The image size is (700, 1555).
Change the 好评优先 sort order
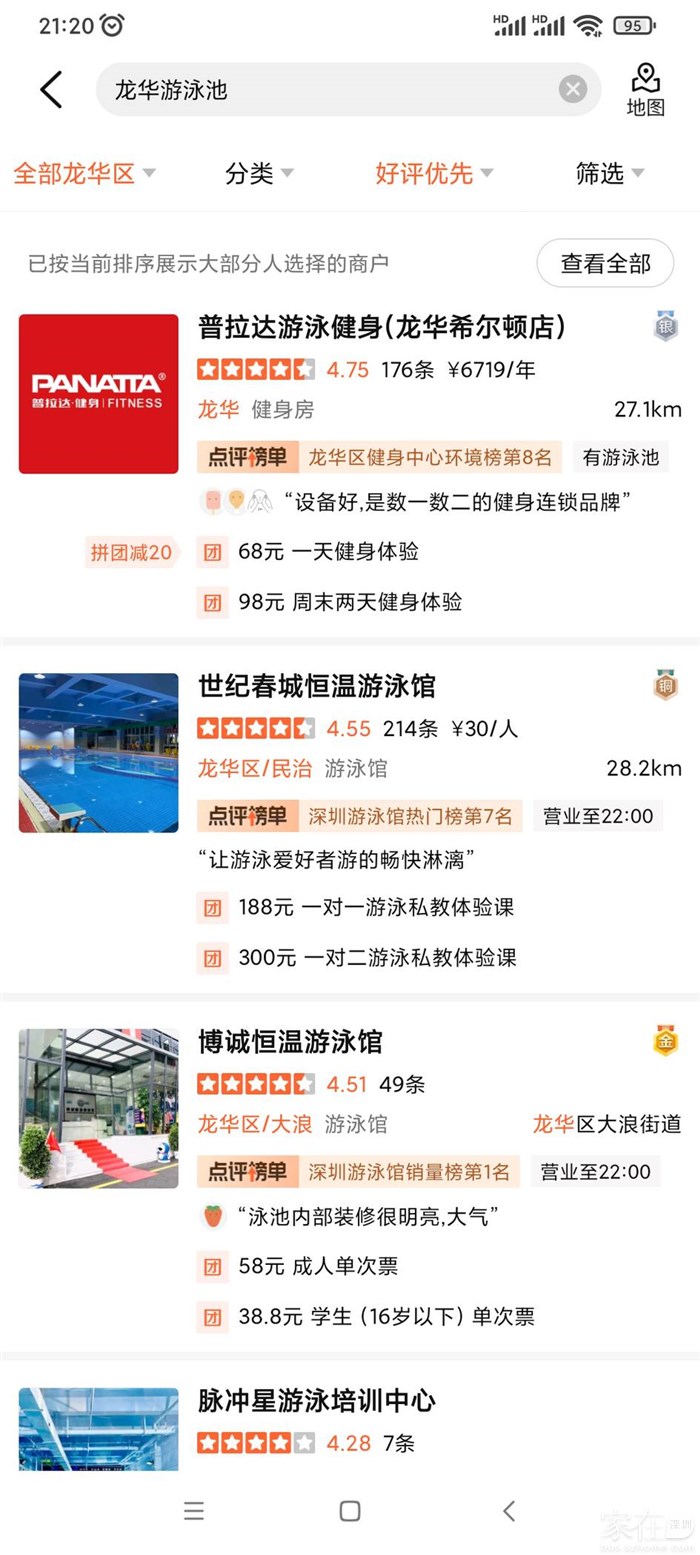pyautogui.click(x=434, y=173)
